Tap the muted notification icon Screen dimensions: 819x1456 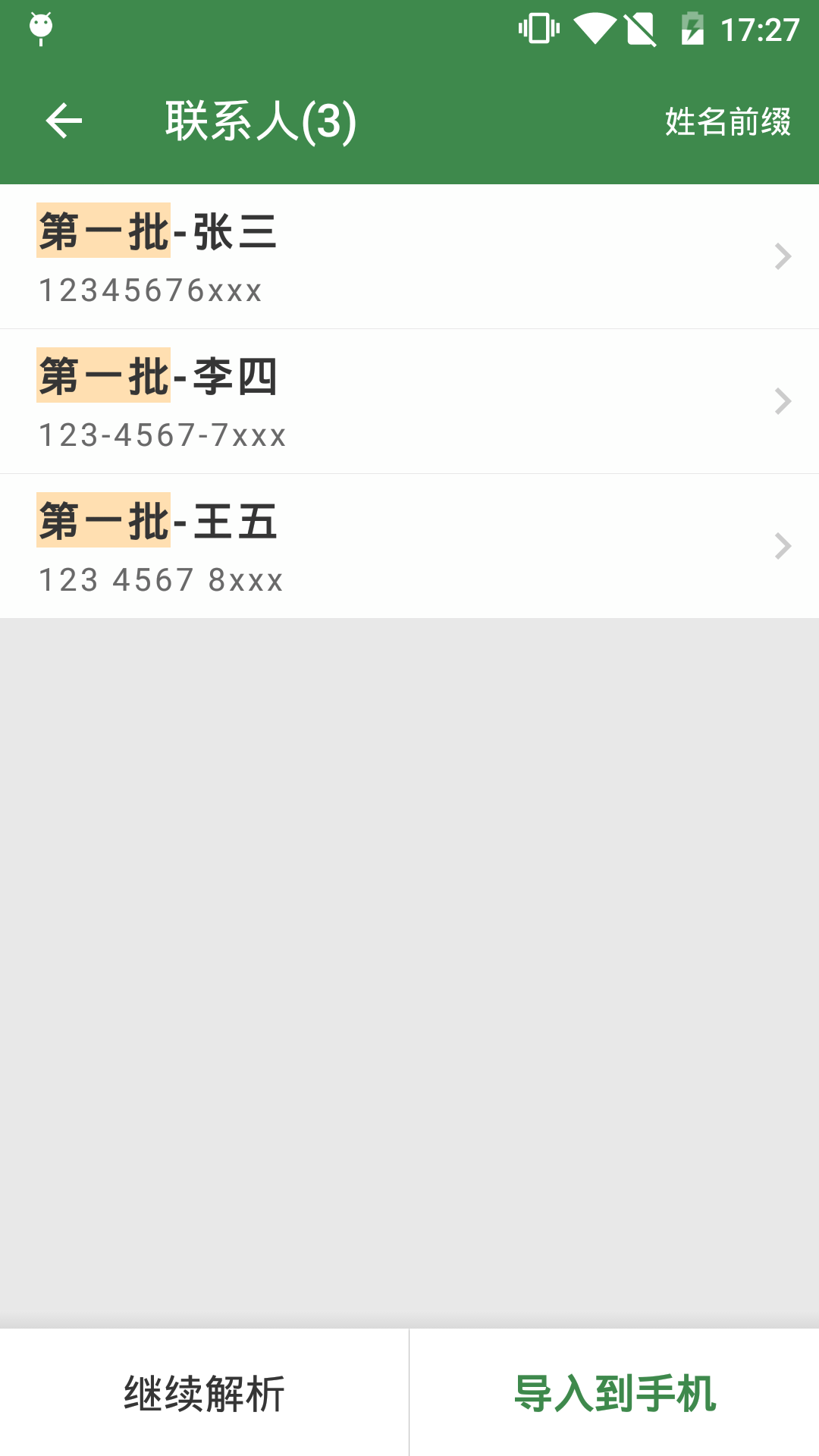click(x=644, y=28)
